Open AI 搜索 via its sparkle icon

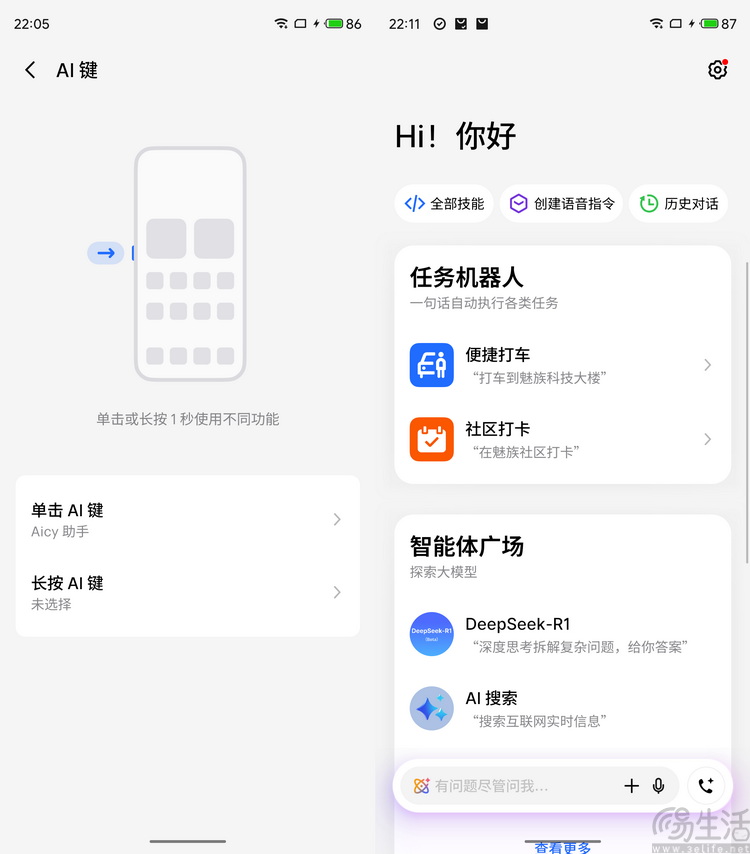click(431, 708)
